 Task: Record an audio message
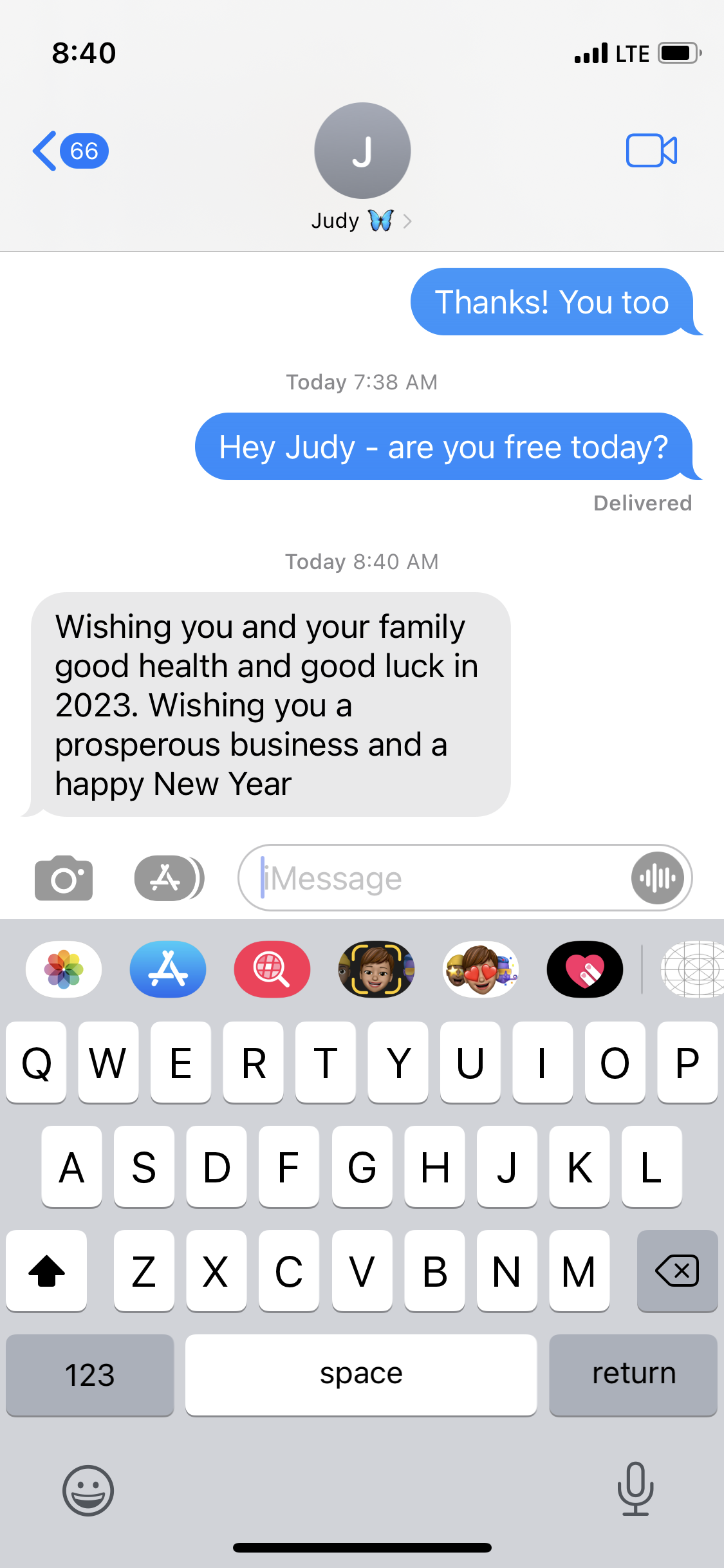pyautogui.click(x=657, y=878)
